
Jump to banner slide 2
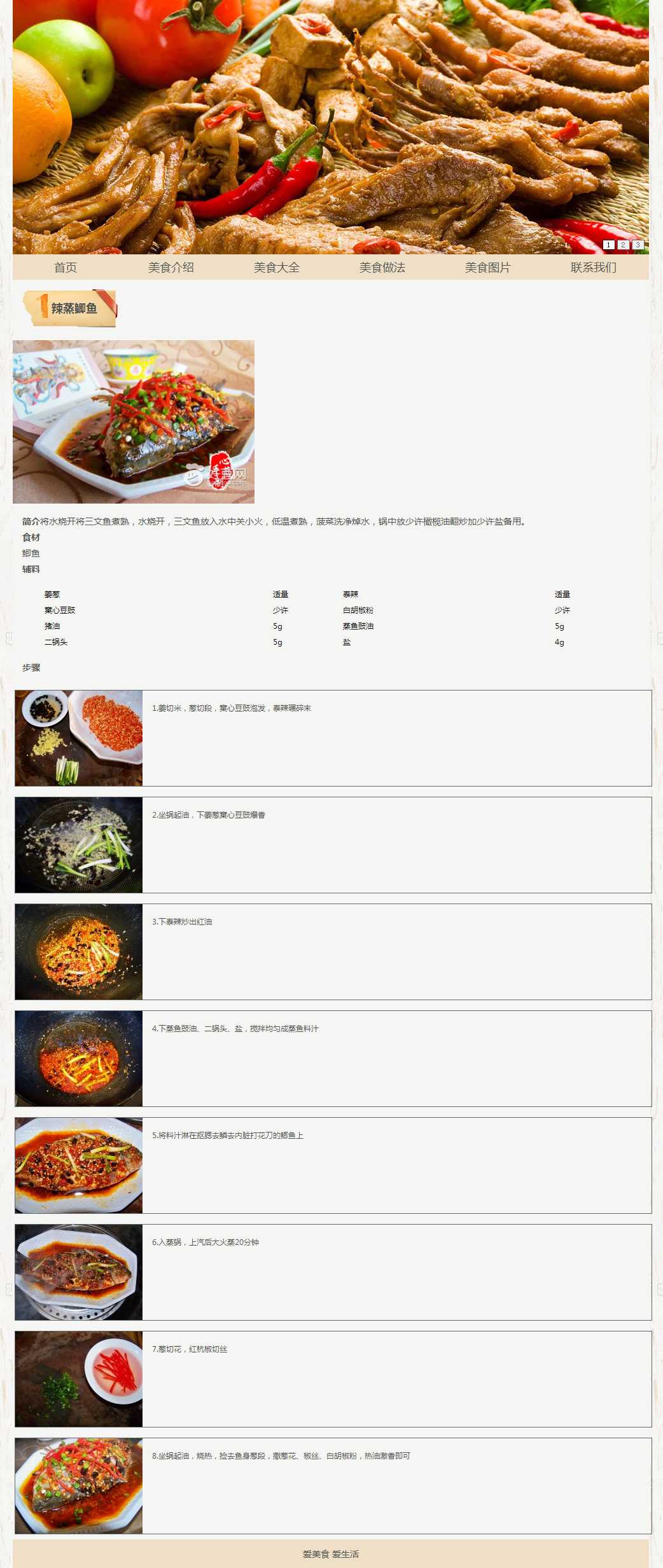tap(623, 245)
